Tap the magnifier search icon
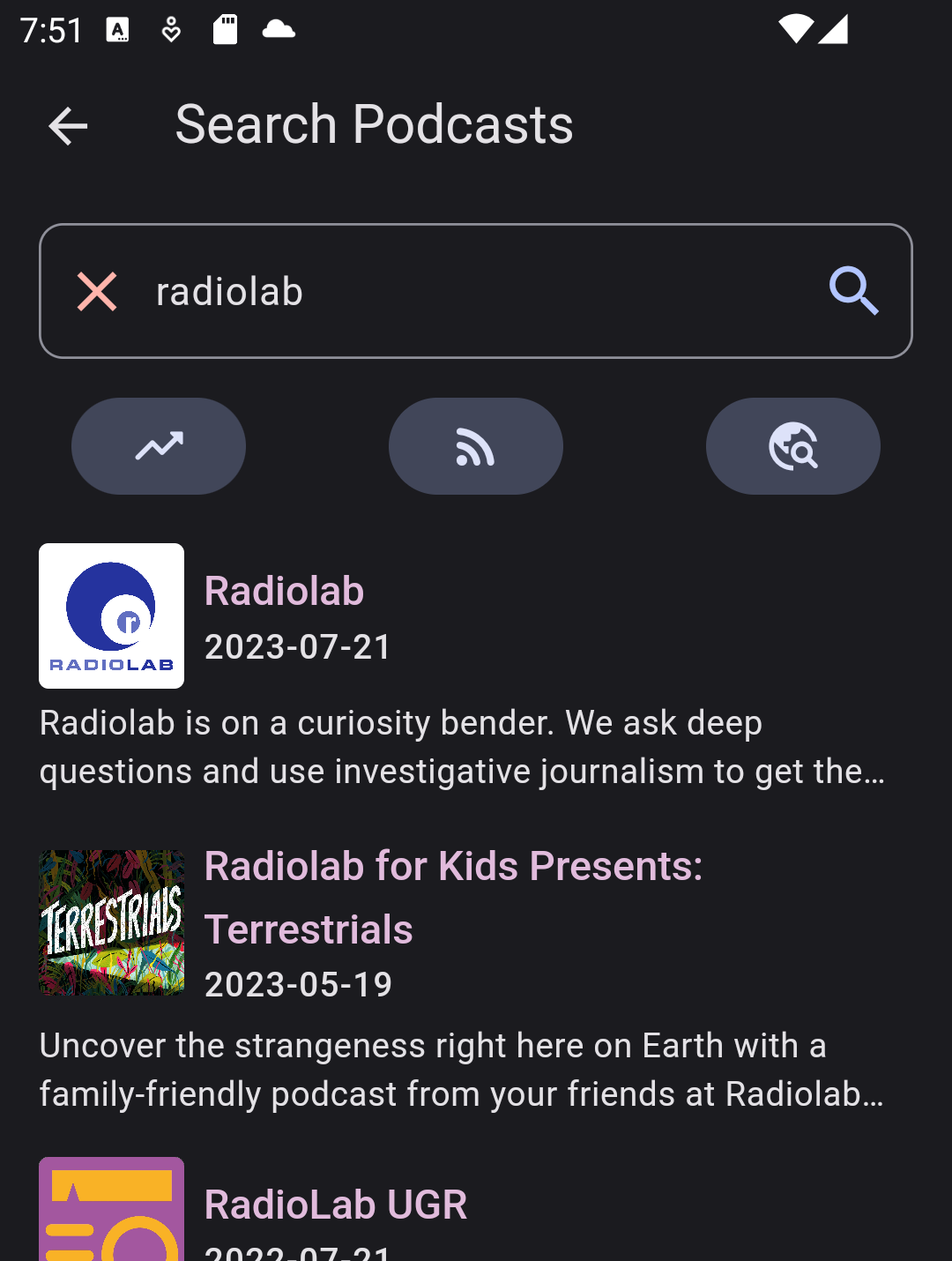952x1261 pixels. [853, 291]
